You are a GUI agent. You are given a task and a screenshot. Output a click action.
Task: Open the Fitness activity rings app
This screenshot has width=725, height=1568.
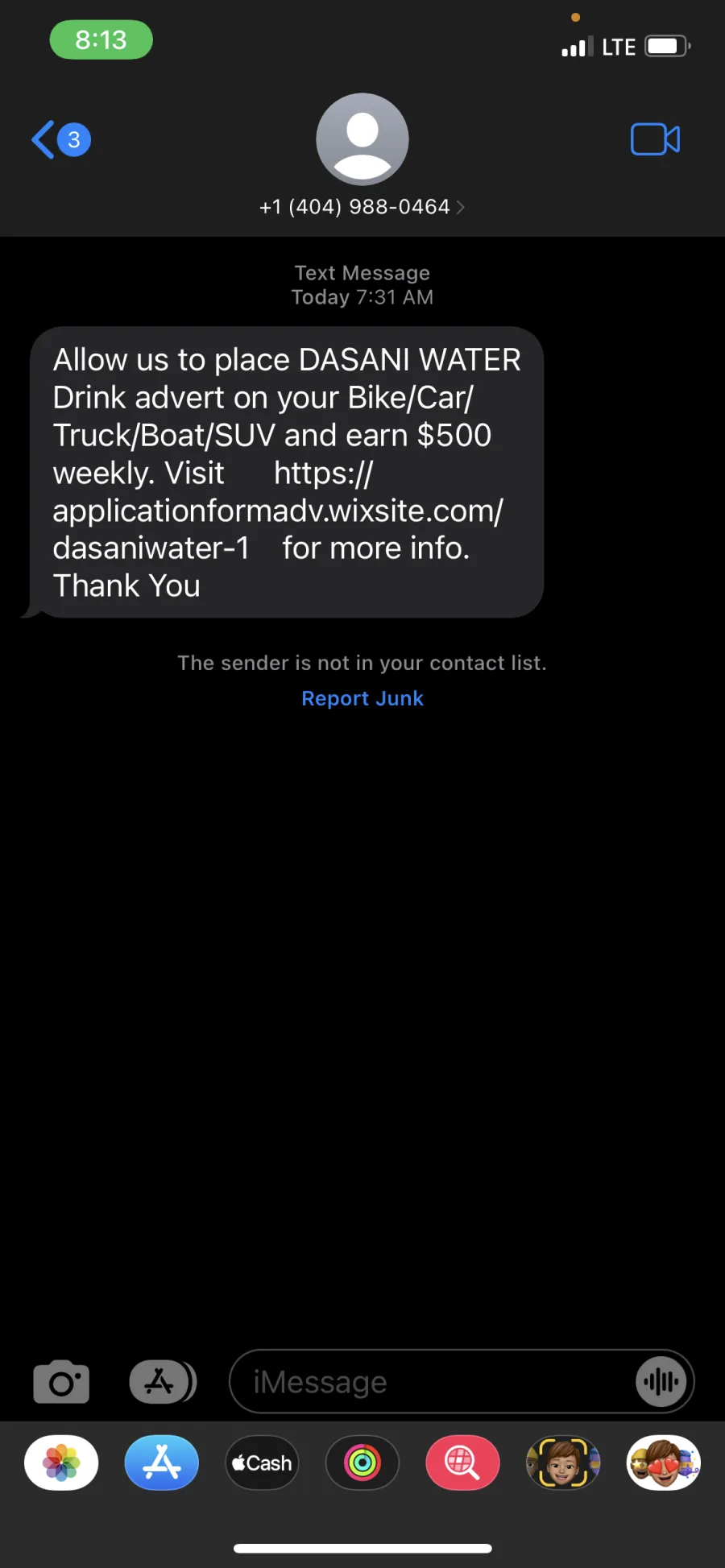tap(362, 1463)
